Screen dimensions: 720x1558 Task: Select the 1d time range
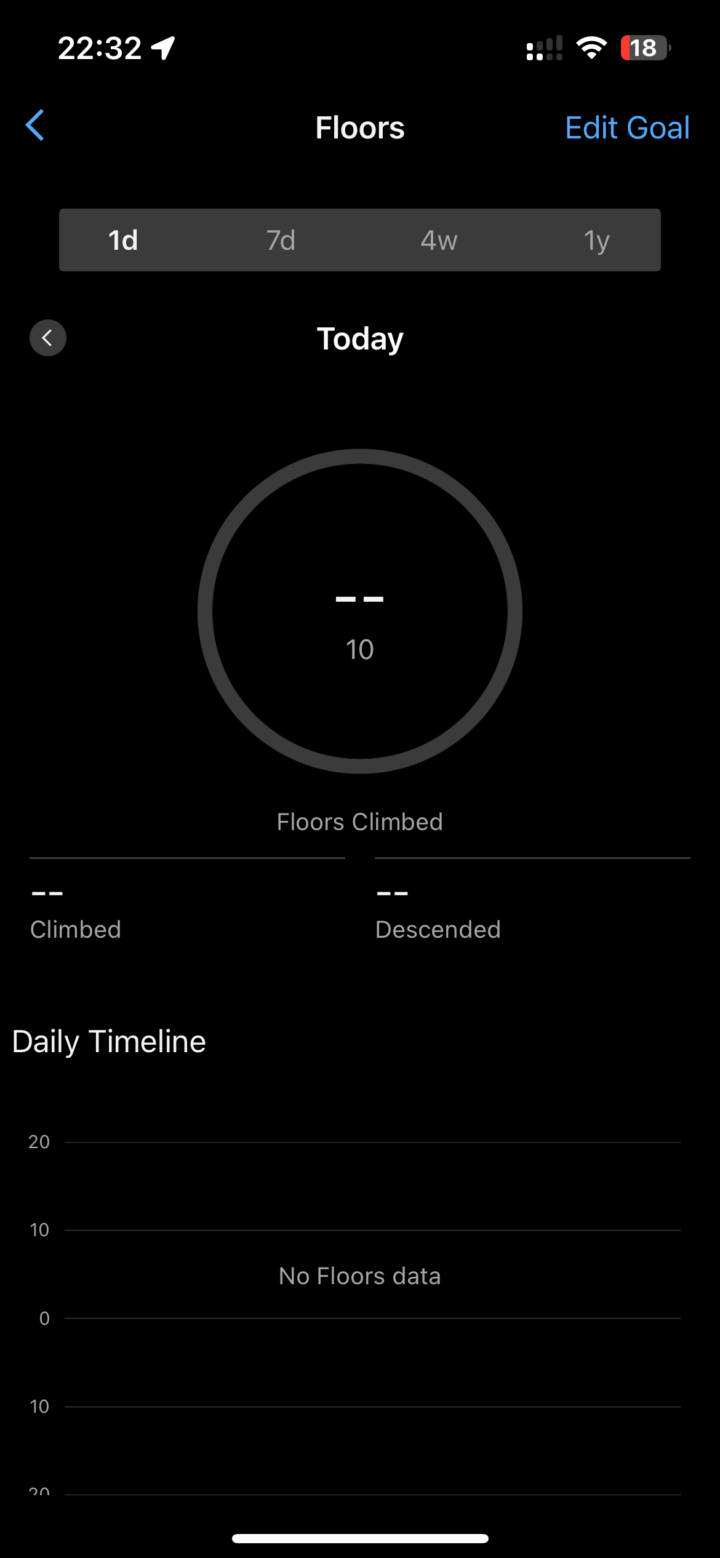(123, 240)
